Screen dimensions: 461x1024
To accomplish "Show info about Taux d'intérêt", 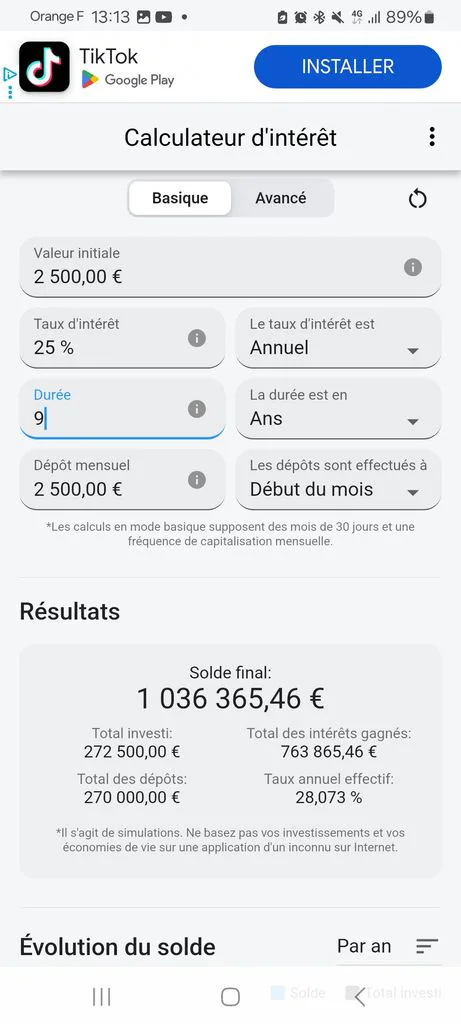I will 197,338.
